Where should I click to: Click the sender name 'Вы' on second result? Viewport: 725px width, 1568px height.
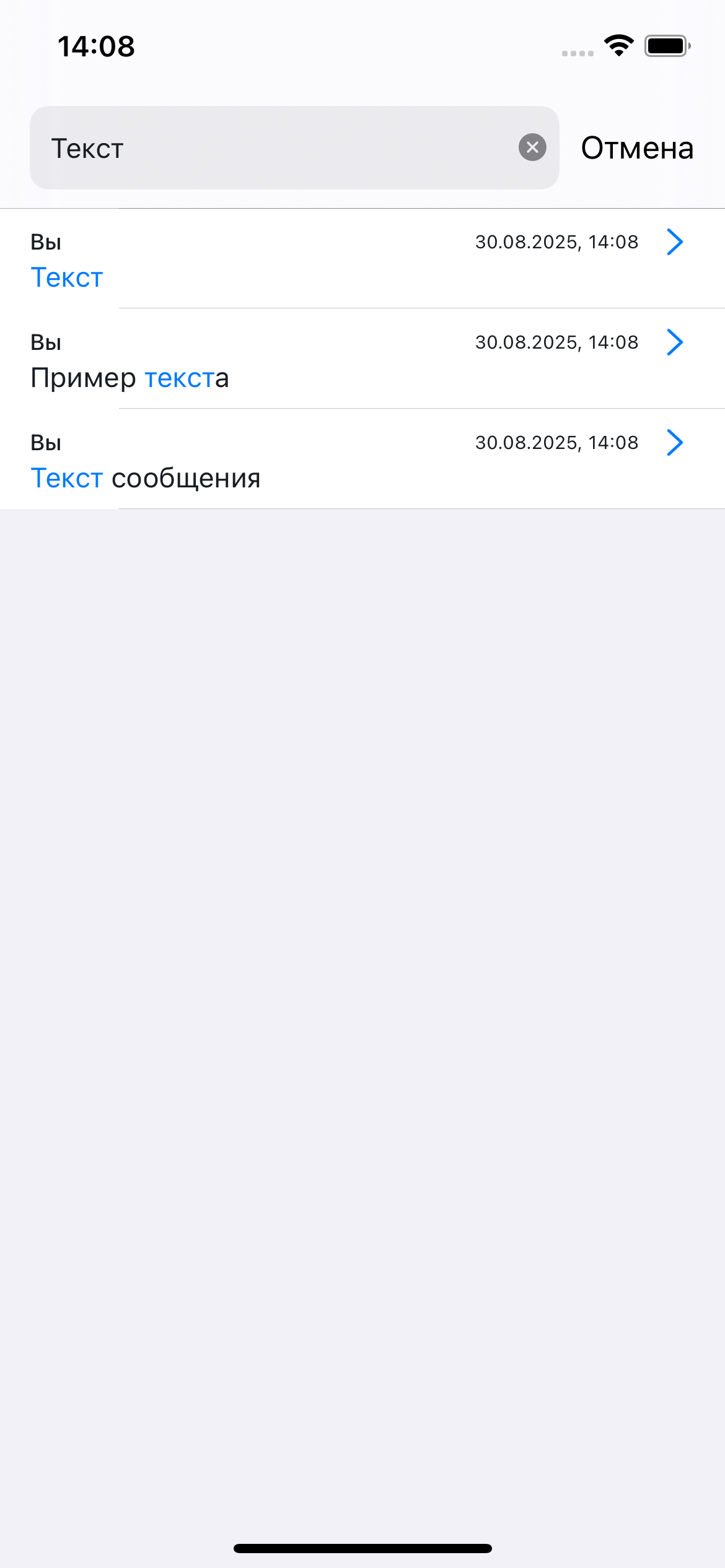[x=46, y=342]
